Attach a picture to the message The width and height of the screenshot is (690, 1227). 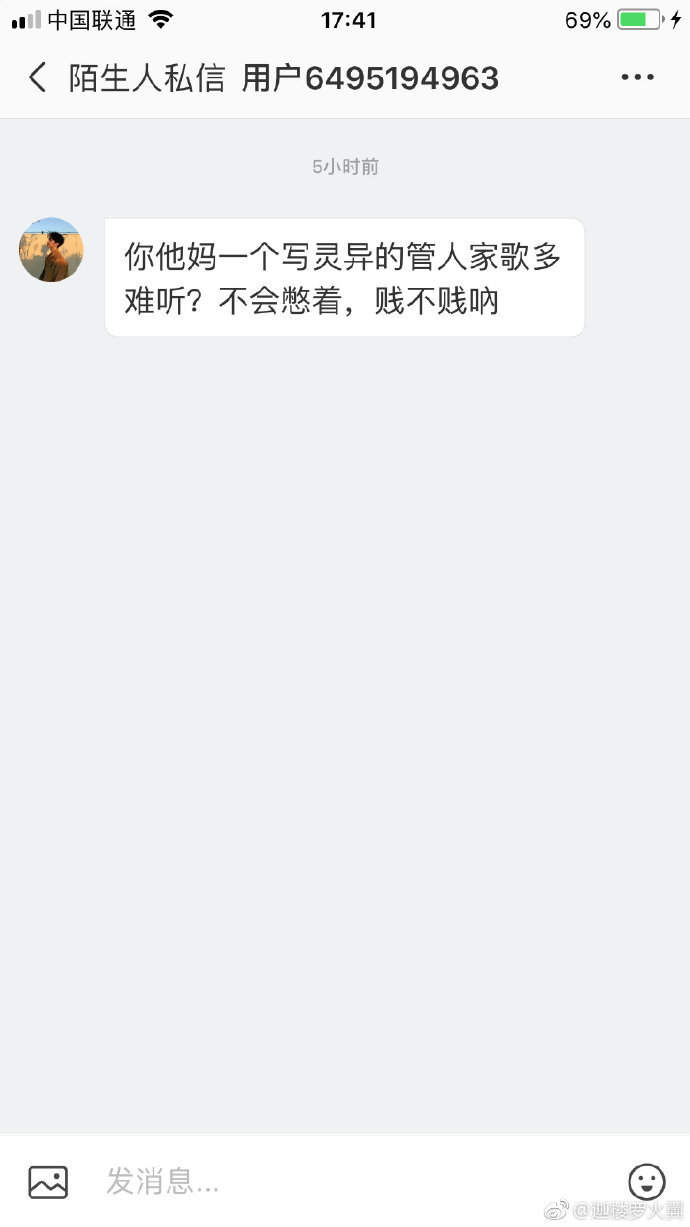48,1182
